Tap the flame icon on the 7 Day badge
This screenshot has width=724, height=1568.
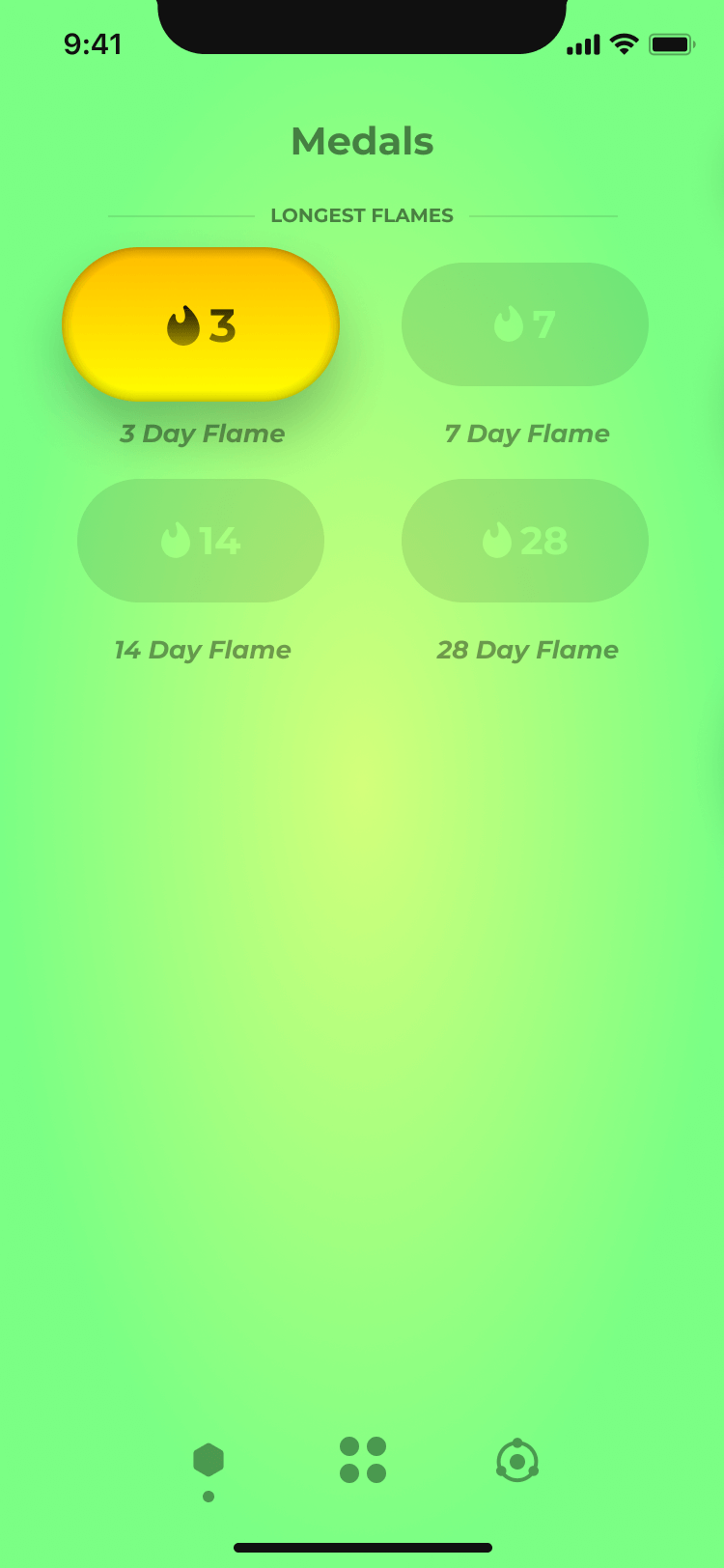[x=507, y=324]
